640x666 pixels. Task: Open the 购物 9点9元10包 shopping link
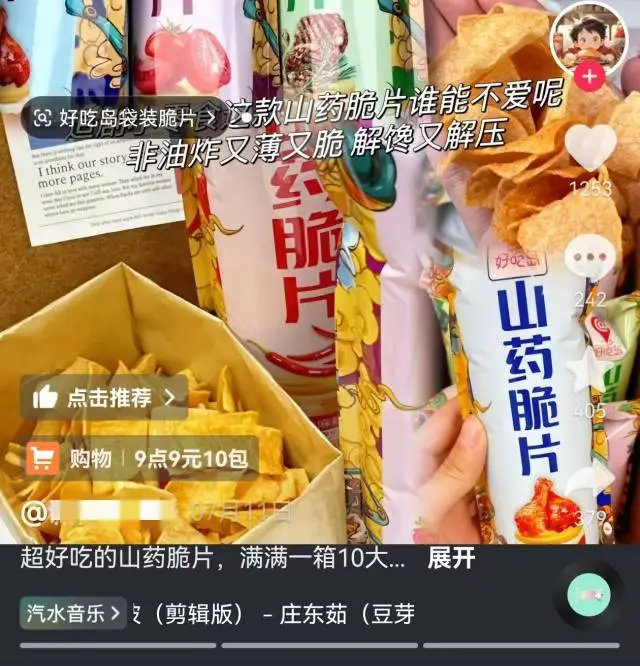pos(140,458)
